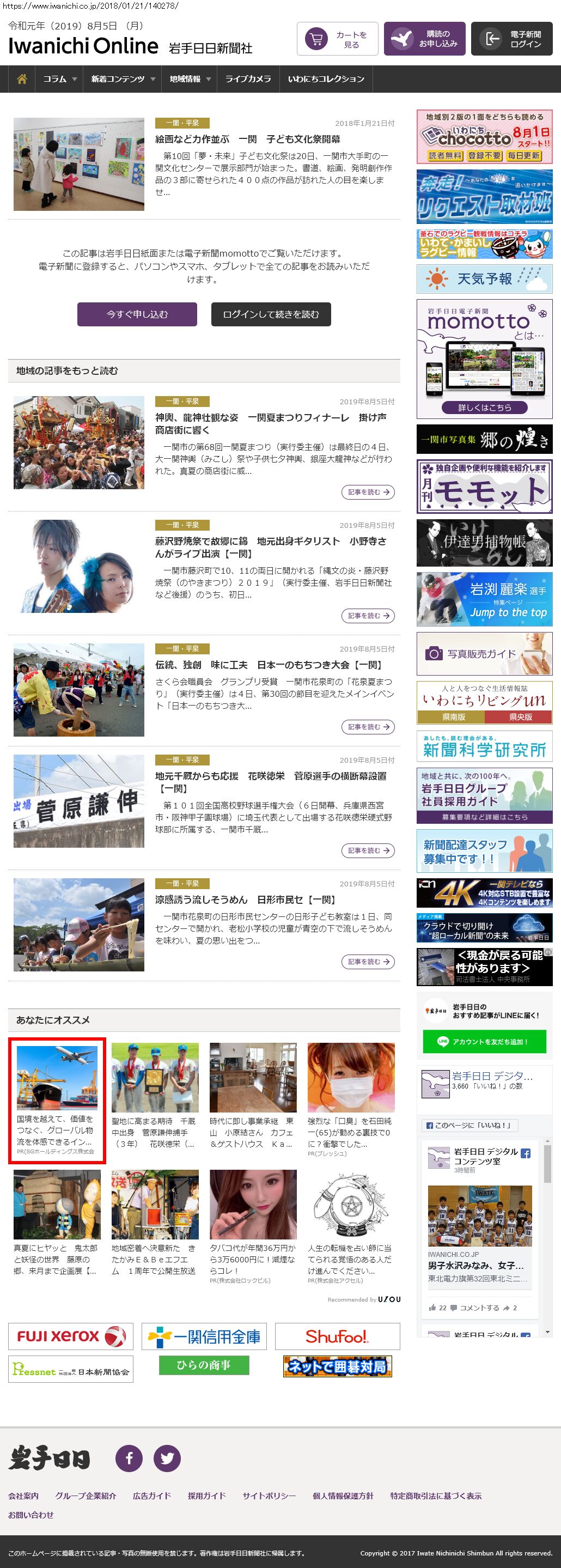The width and height of the screenshot is (561, 1568).
Task: Open the Facebook icon in footer
Action: (129, 1458)
